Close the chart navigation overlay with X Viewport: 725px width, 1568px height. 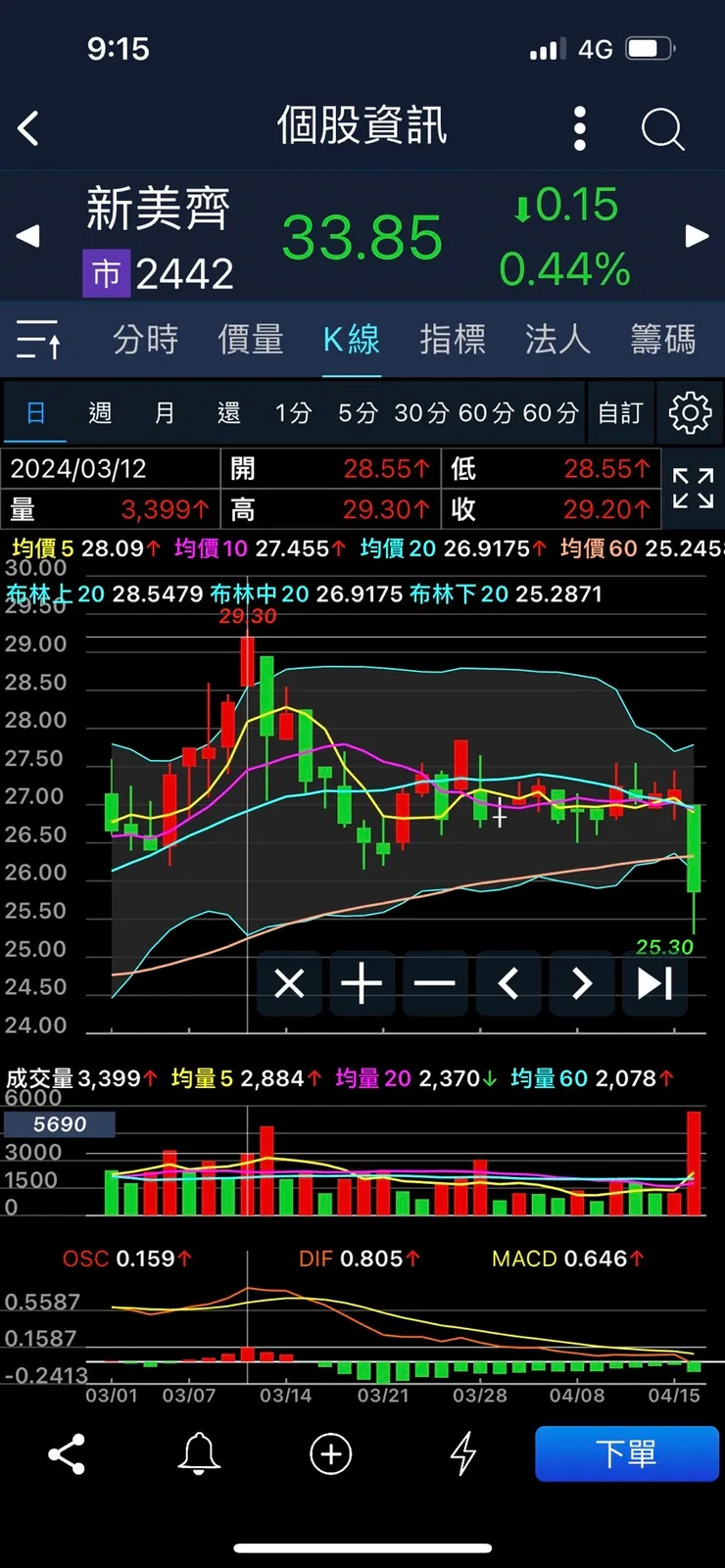pyautogui.click(x=289, y=983)
